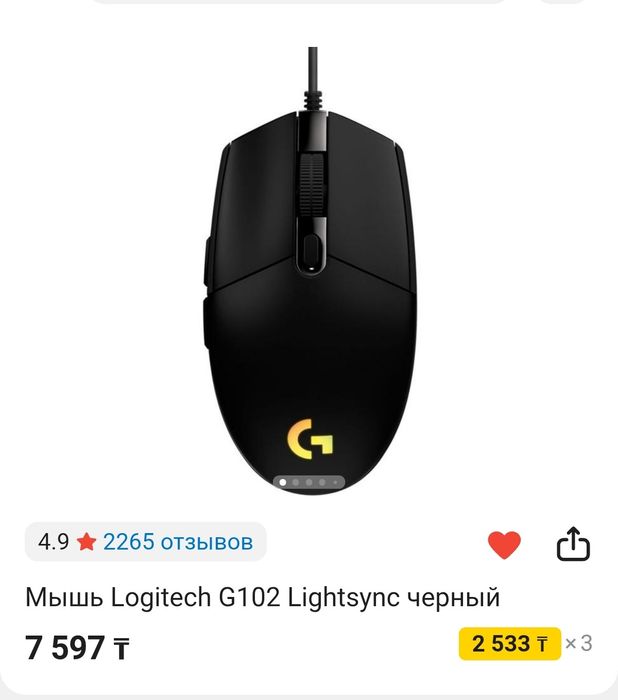Open the 2265 отзывов reviews link

[178, 542]
